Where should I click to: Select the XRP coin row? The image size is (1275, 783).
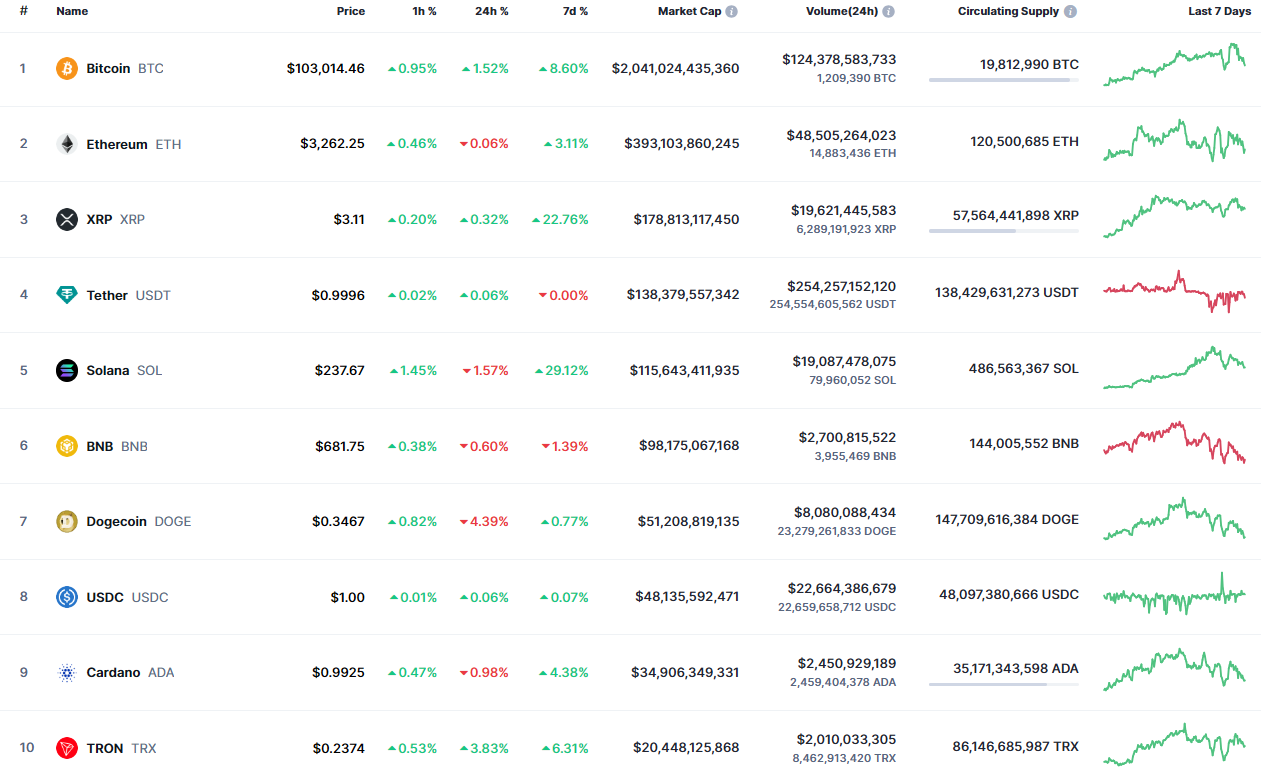(99, 219)
